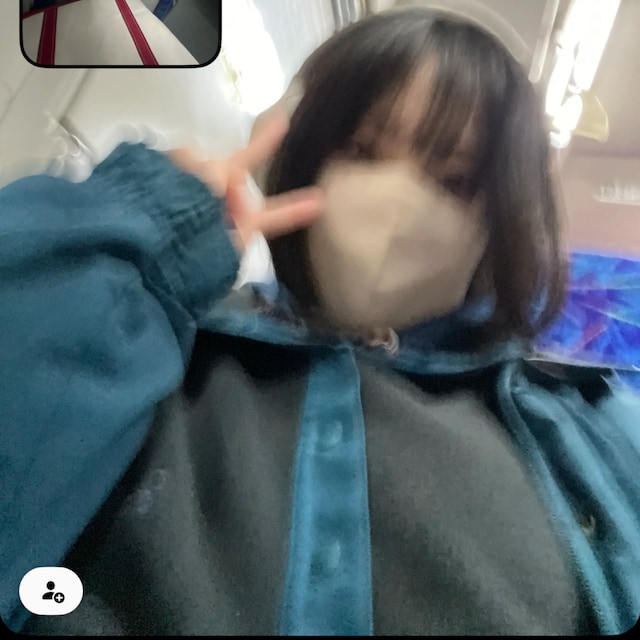Tap the add person tag button
Screen dimensions: 640x640
tap(51, 591)
